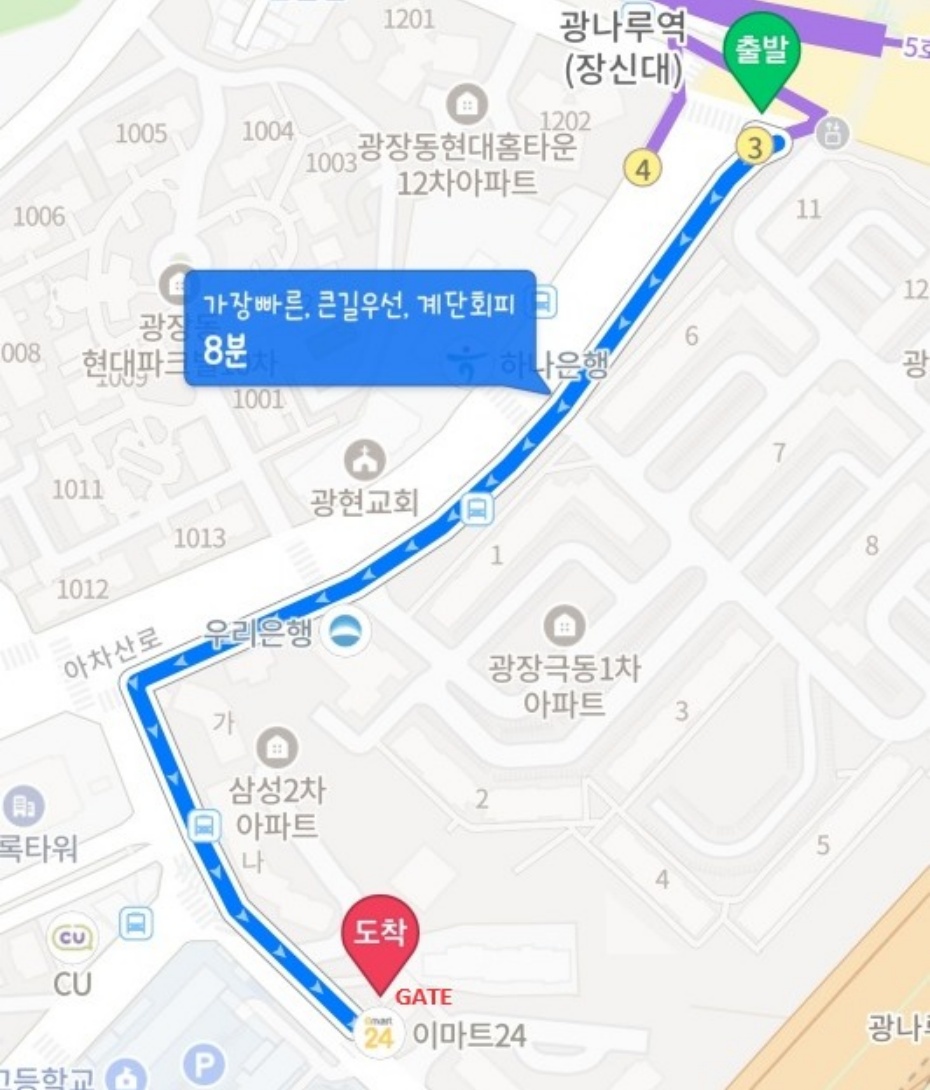The height and width of the screenshot is (1090, 930).
Task: Select subway exit number 3 badge
Action: click(x=755, y=146)
